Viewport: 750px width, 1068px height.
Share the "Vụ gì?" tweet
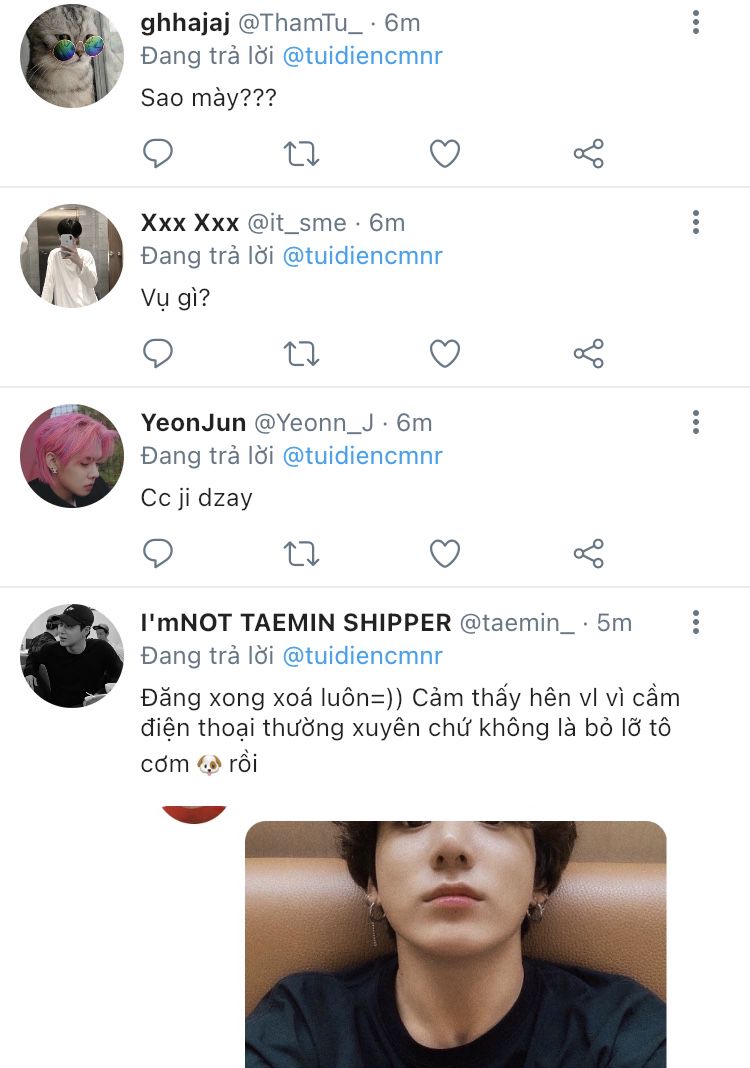tap(589, 353)
